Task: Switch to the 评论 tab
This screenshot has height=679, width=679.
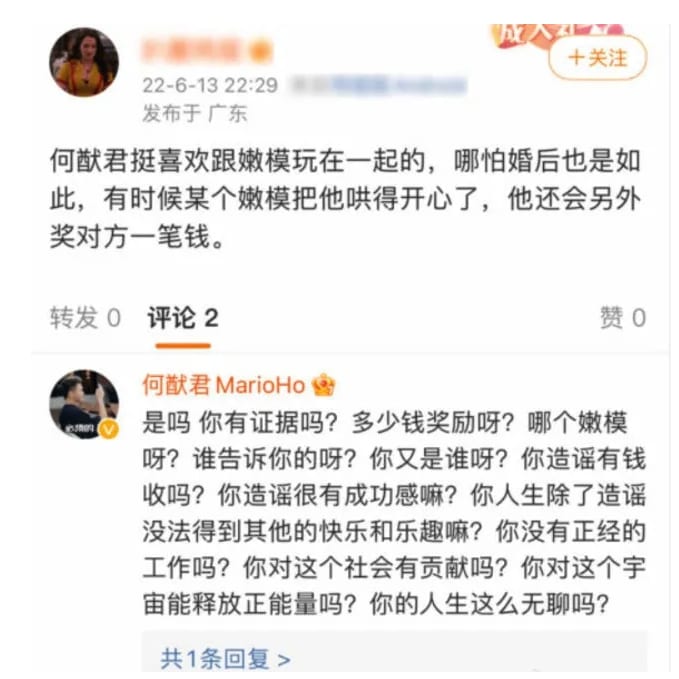Action: [x=183, y=318]
